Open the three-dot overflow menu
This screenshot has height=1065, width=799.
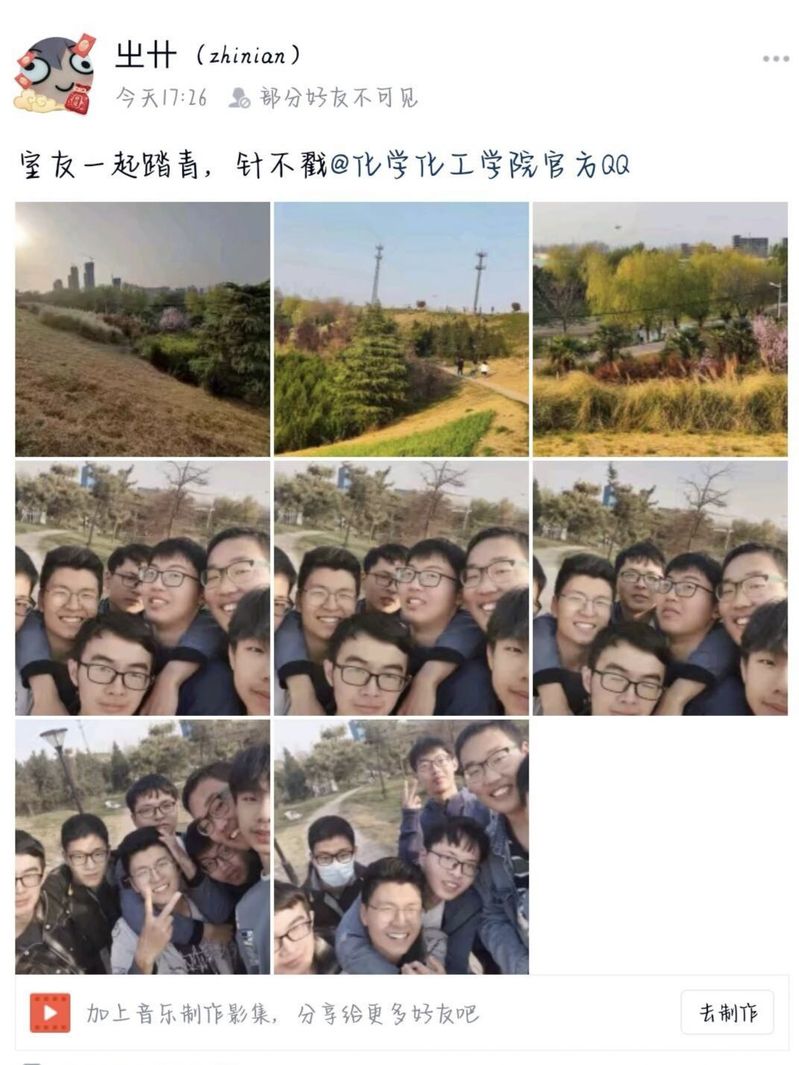click(x=775, y=59)
